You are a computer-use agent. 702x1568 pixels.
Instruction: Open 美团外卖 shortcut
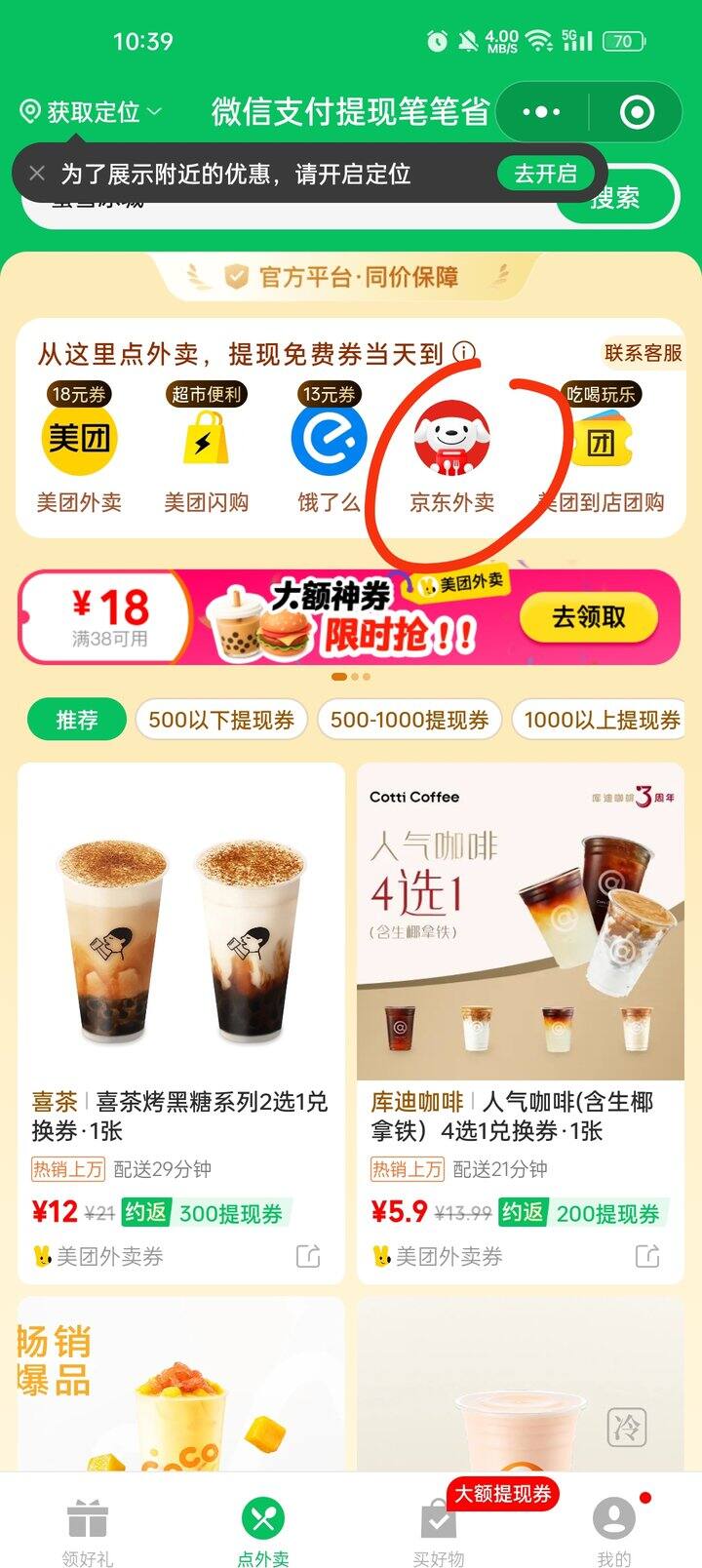pyautogui.click(x=79, y=448)
